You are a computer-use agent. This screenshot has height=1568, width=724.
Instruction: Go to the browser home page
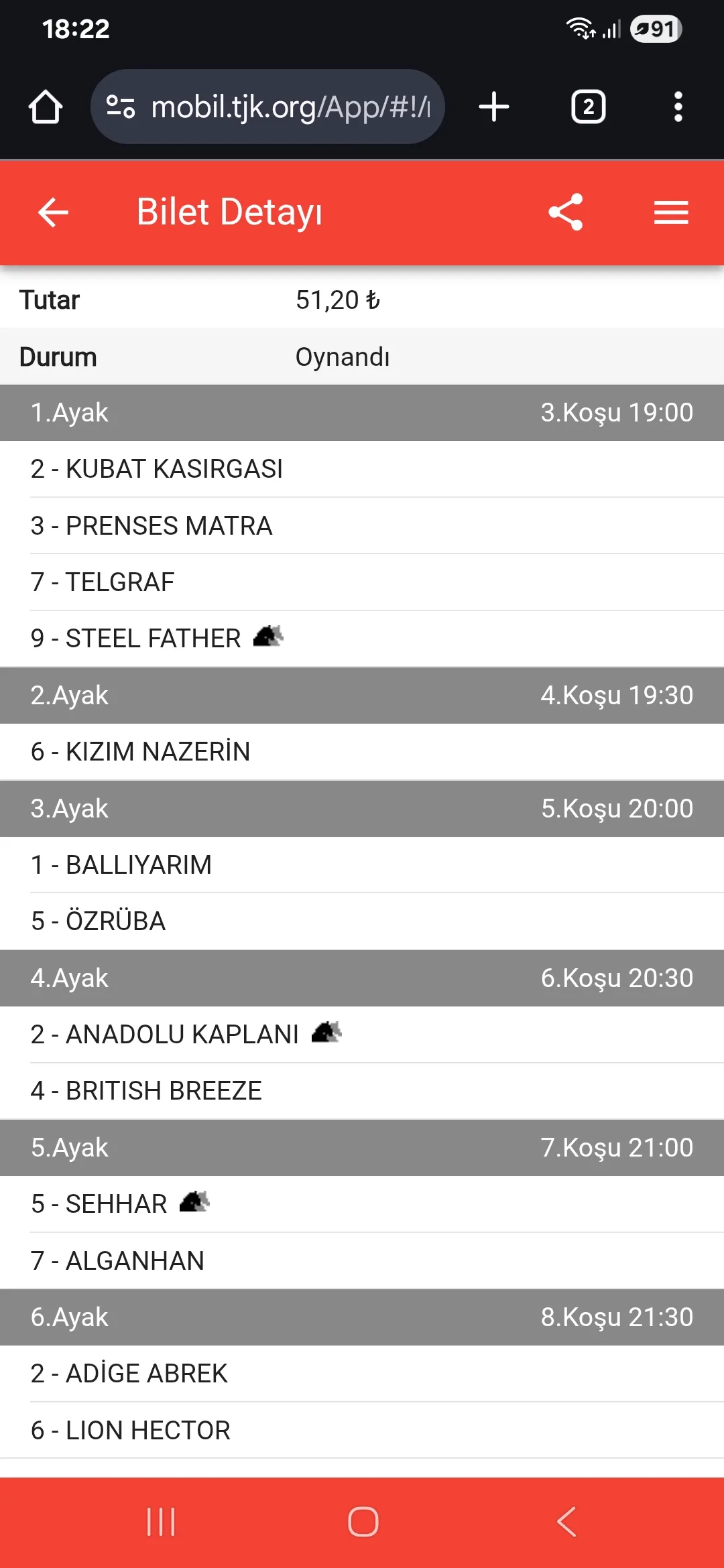[x=46, y=107]
